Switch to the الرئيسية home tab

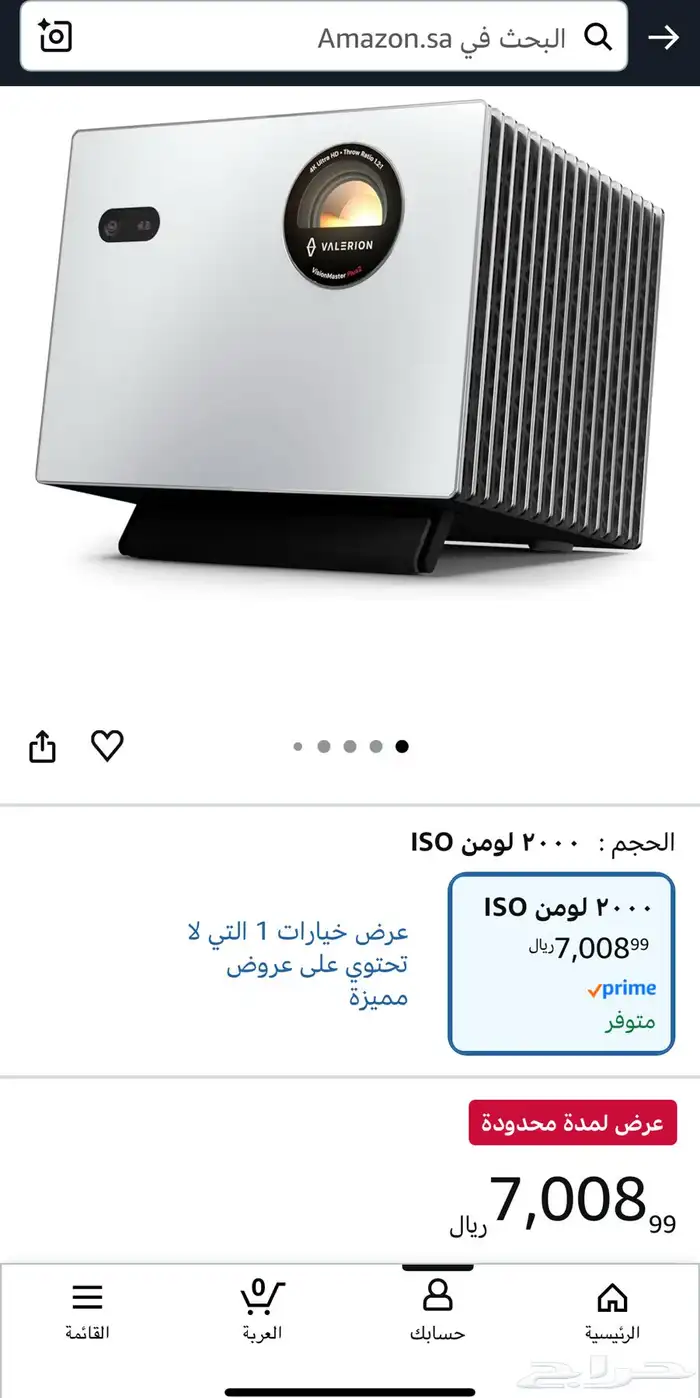[612, 1311]
